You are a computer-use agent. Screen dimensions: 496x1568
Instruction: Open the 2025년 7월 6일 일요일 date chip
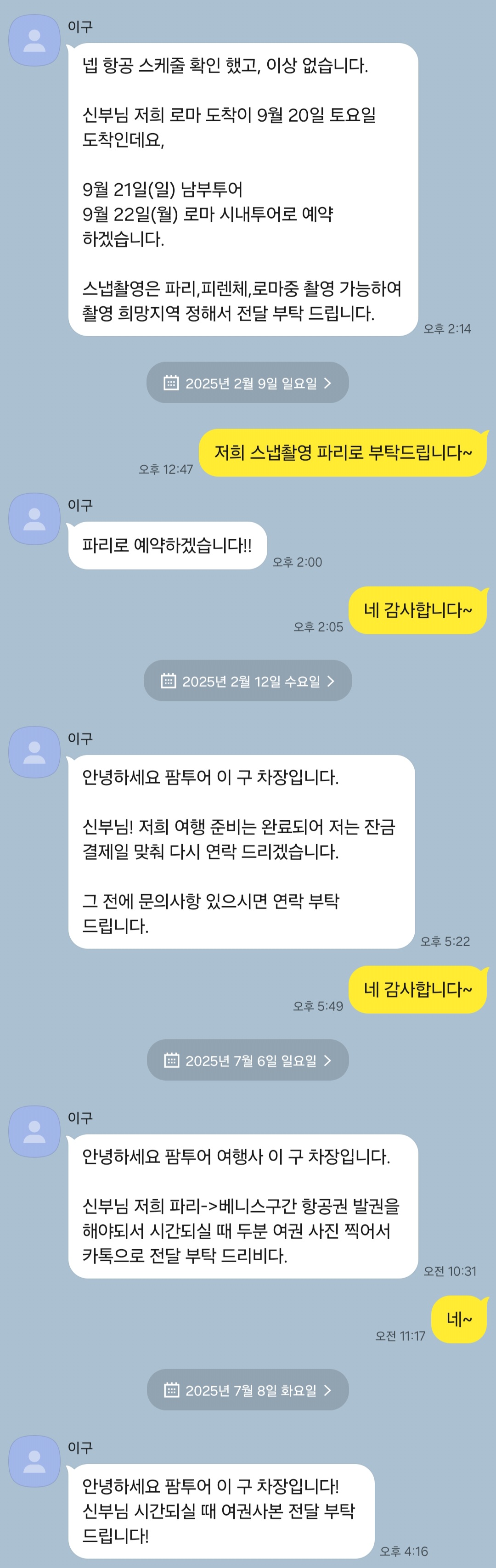[x=248, y=1060]
